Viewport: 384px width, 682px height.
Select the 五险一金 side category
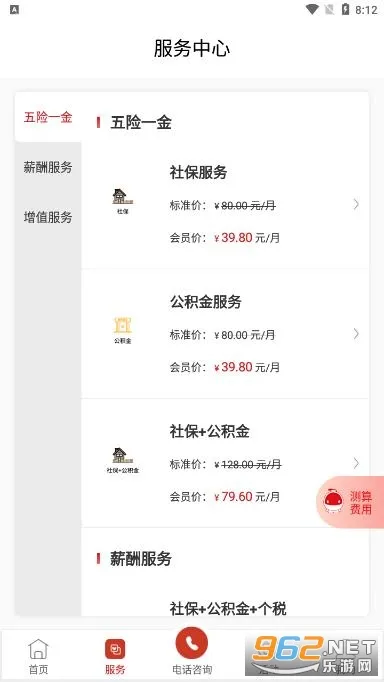pos(48,117)
